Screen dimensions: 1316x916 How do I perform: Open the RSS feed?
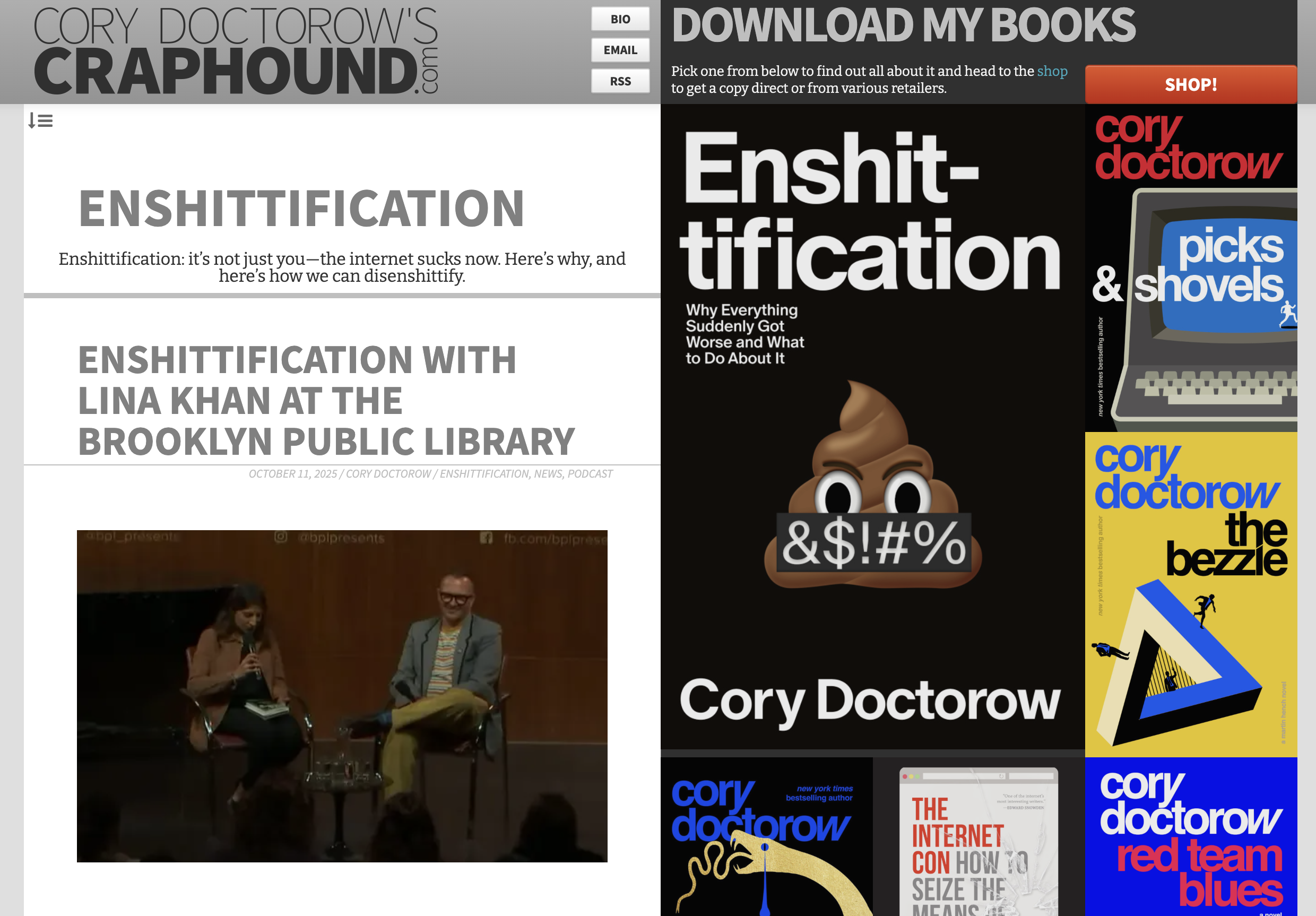click(620, 81)
